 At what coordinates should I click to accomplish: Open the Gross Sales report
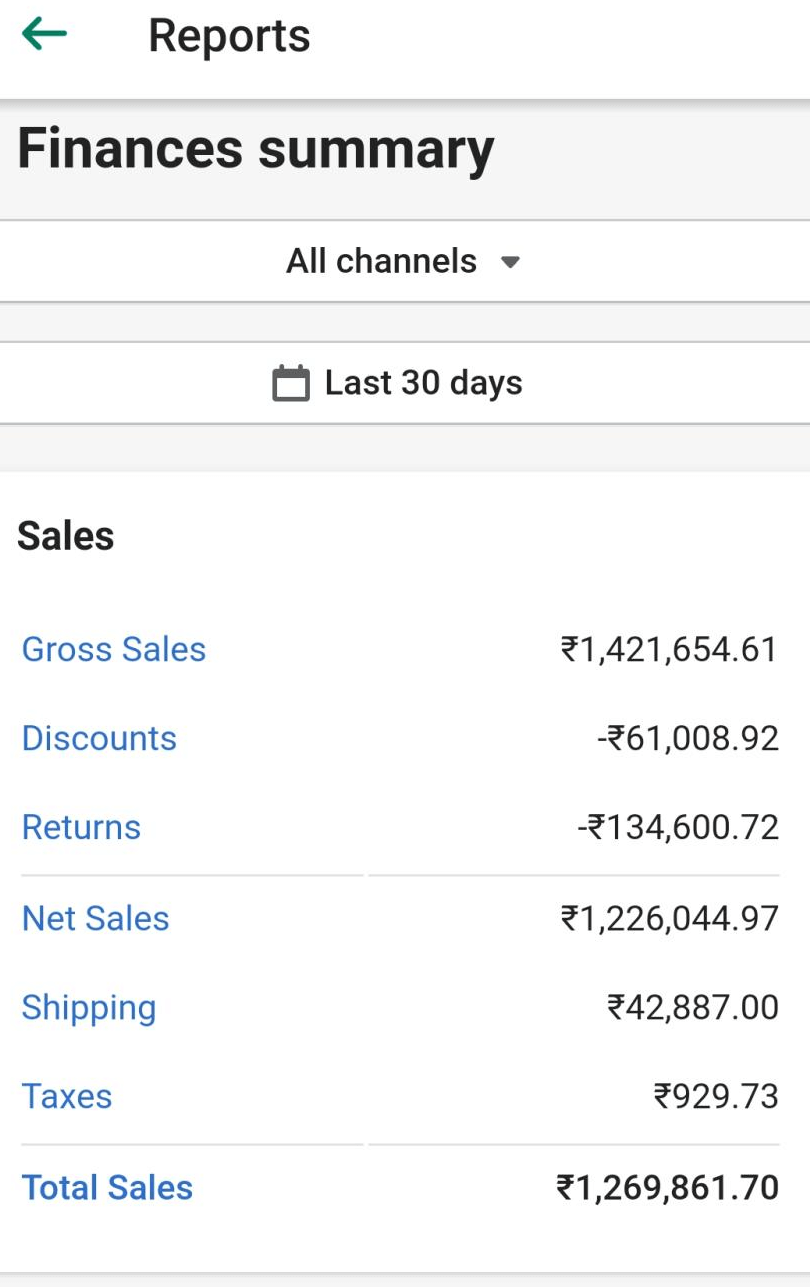114,649
